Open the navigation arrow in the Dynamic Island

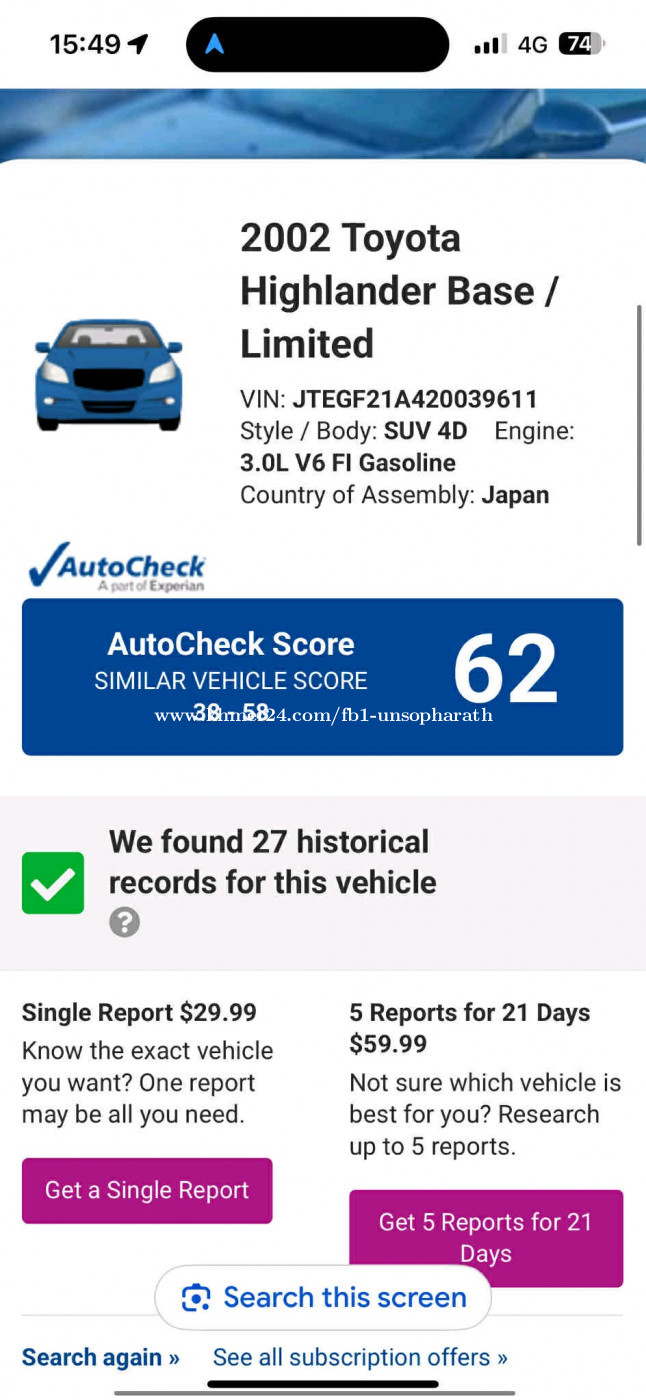215,44
